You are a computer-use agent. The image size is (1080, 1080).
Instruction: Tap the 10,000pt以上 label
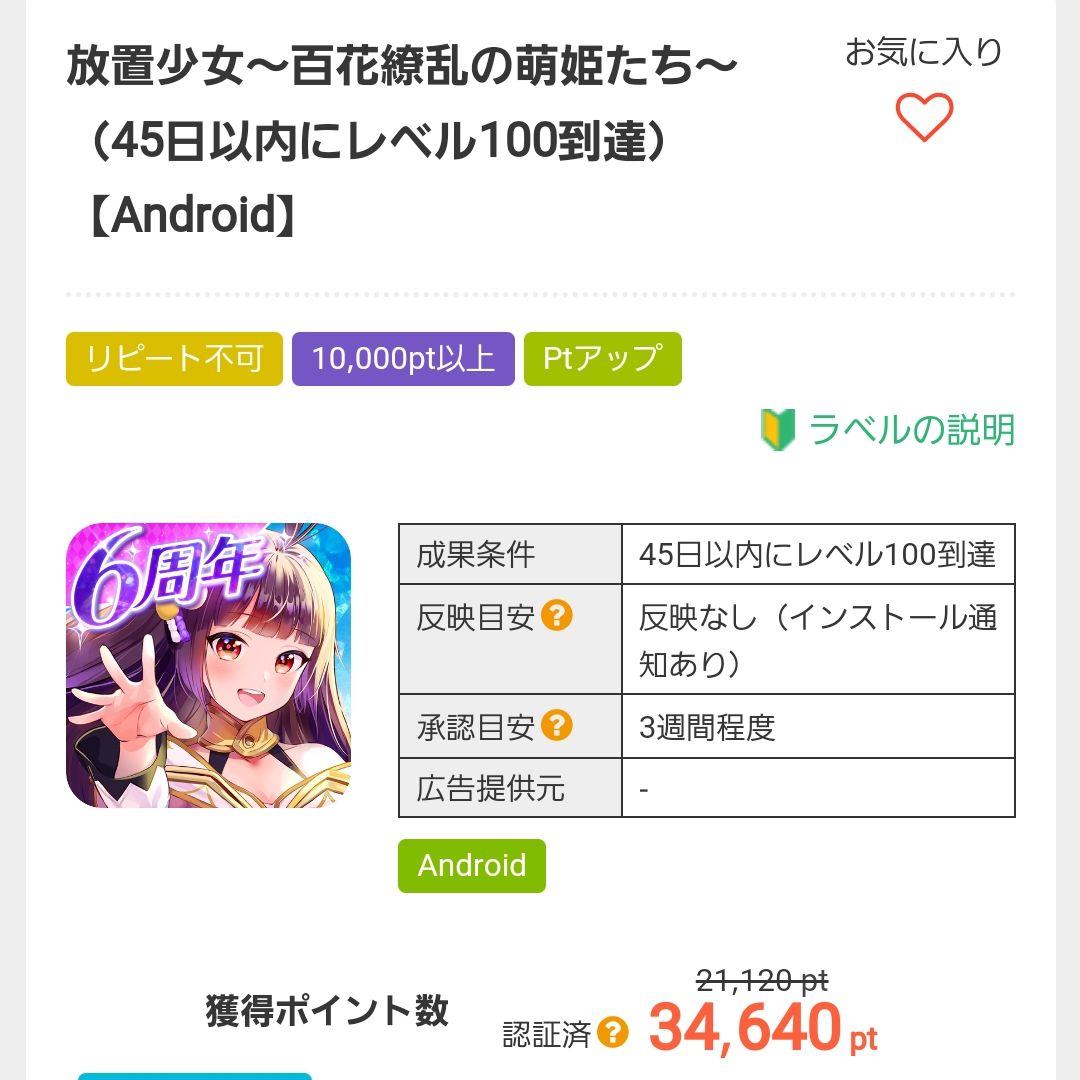point(403,359)
